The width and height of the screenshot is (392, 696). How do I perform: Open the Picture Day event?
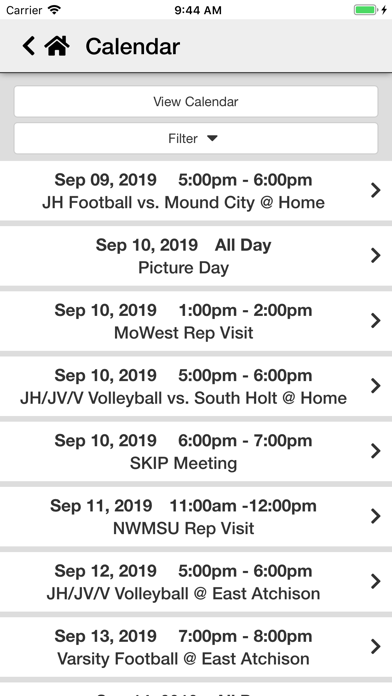pyautogui.click(x=196, y=256)
